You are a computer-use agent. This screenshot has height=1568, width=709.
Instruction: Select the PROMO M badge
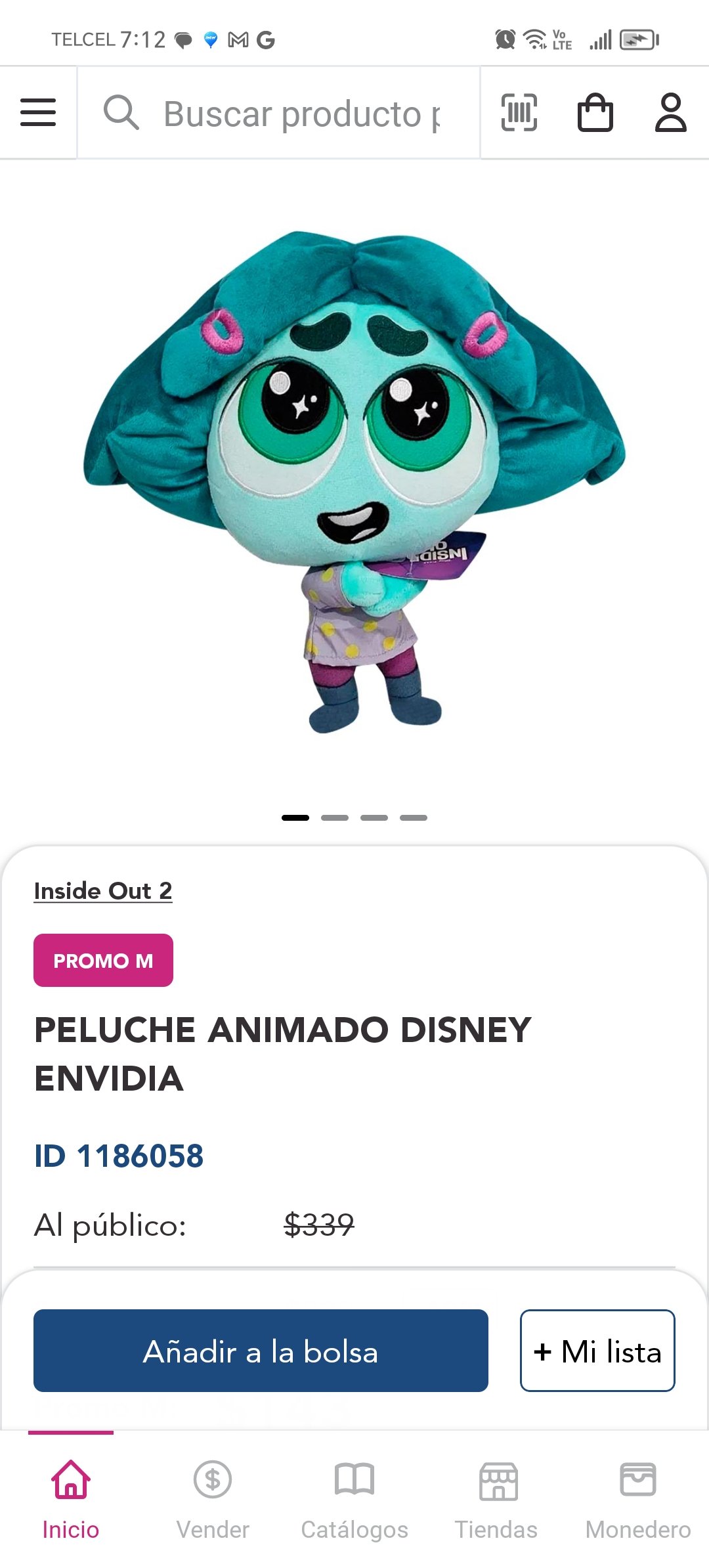point(103,960)
